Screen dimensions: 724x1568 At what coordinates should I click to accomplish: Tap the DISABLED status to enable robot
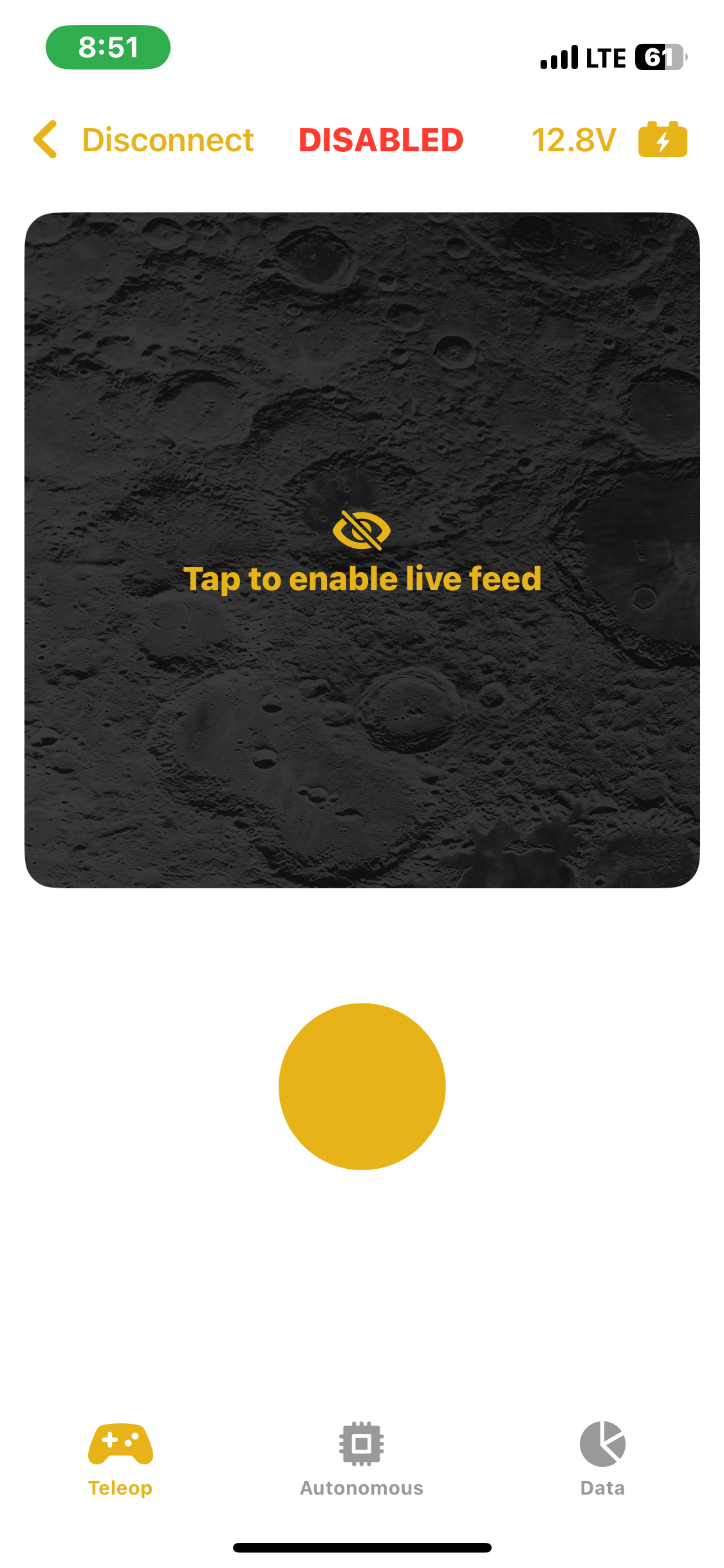(381, 140)
